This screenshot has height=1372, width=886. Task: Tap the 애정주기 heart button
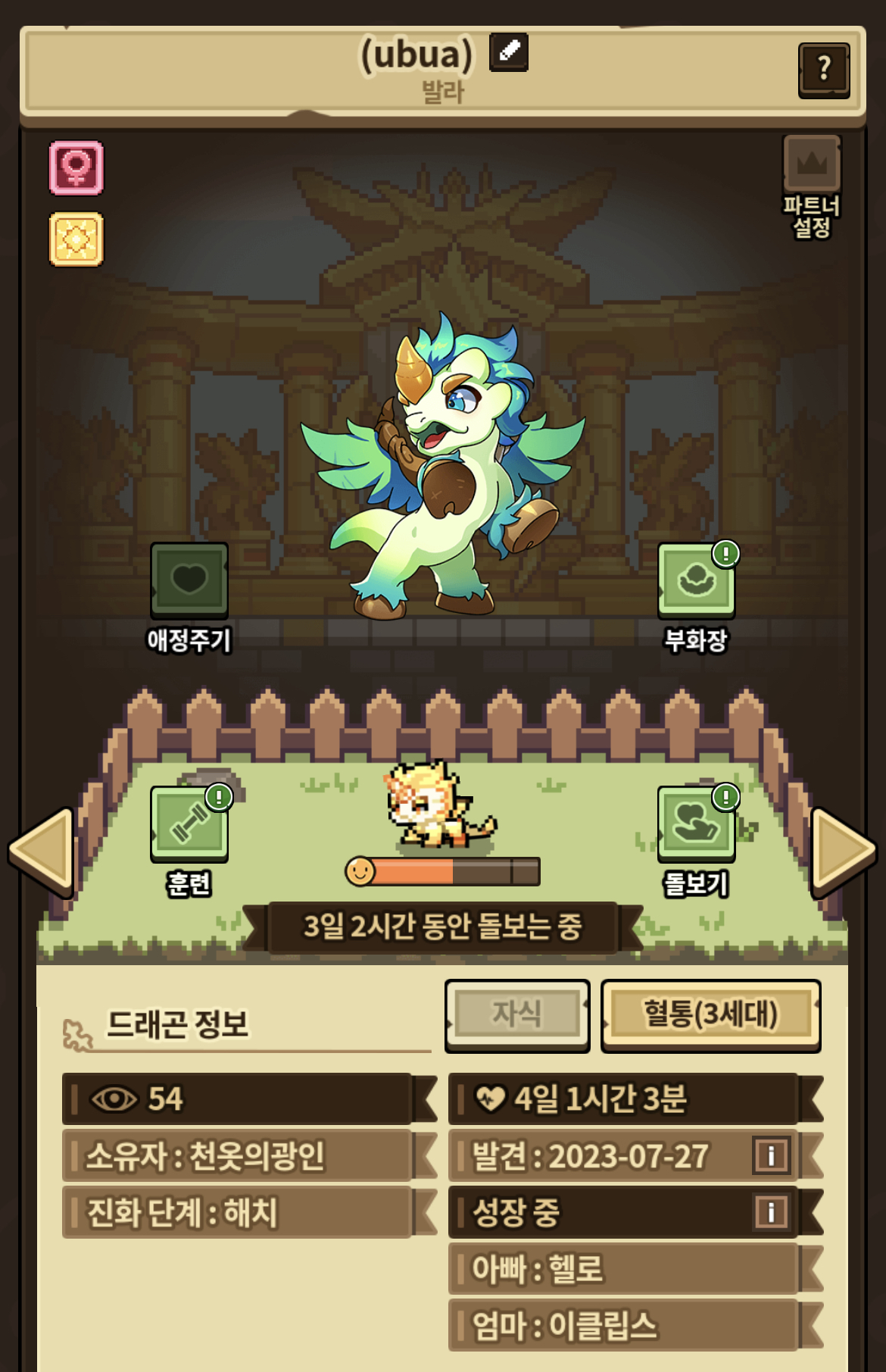[189, 580]
